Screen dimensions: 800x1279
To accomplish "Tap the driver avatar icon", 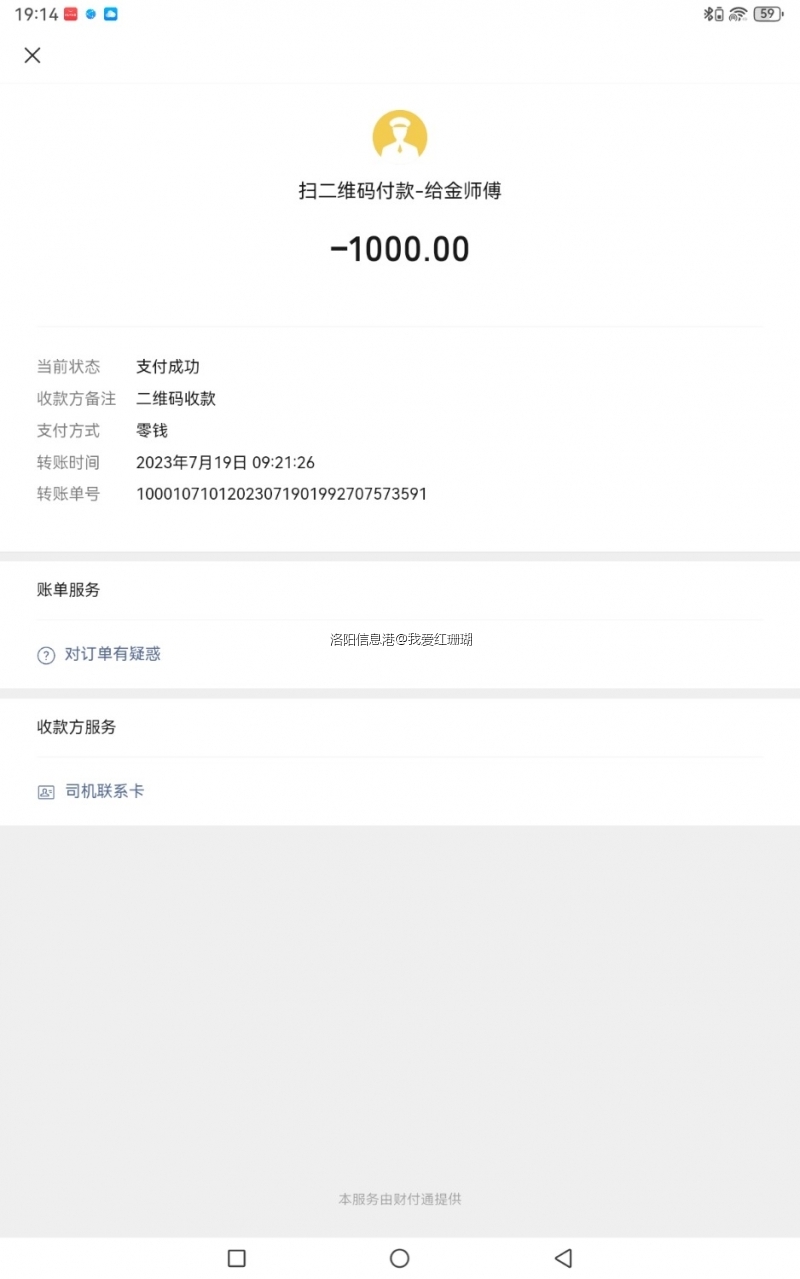I will 400,135.
